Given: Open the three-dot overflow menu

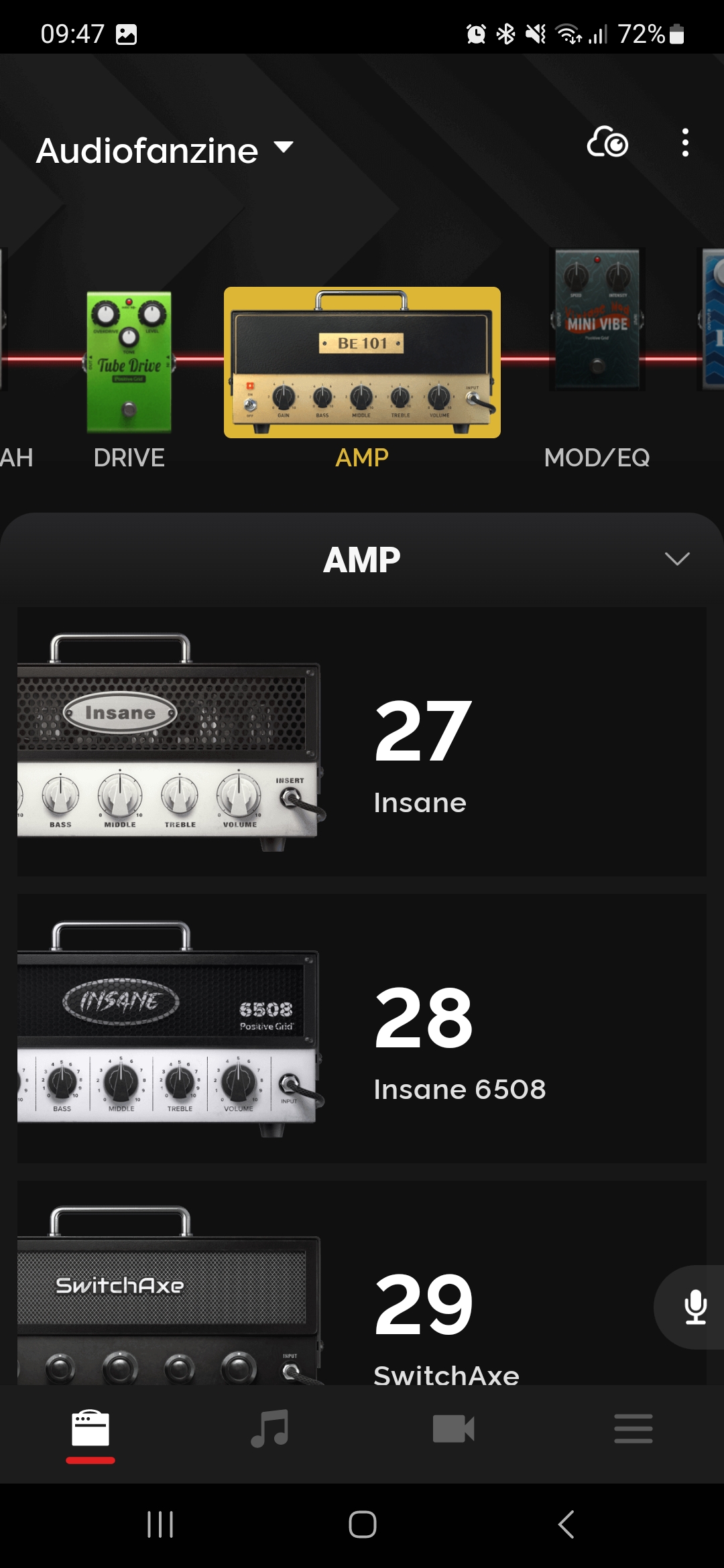Looking at the screenshot, I should (684, 142).
